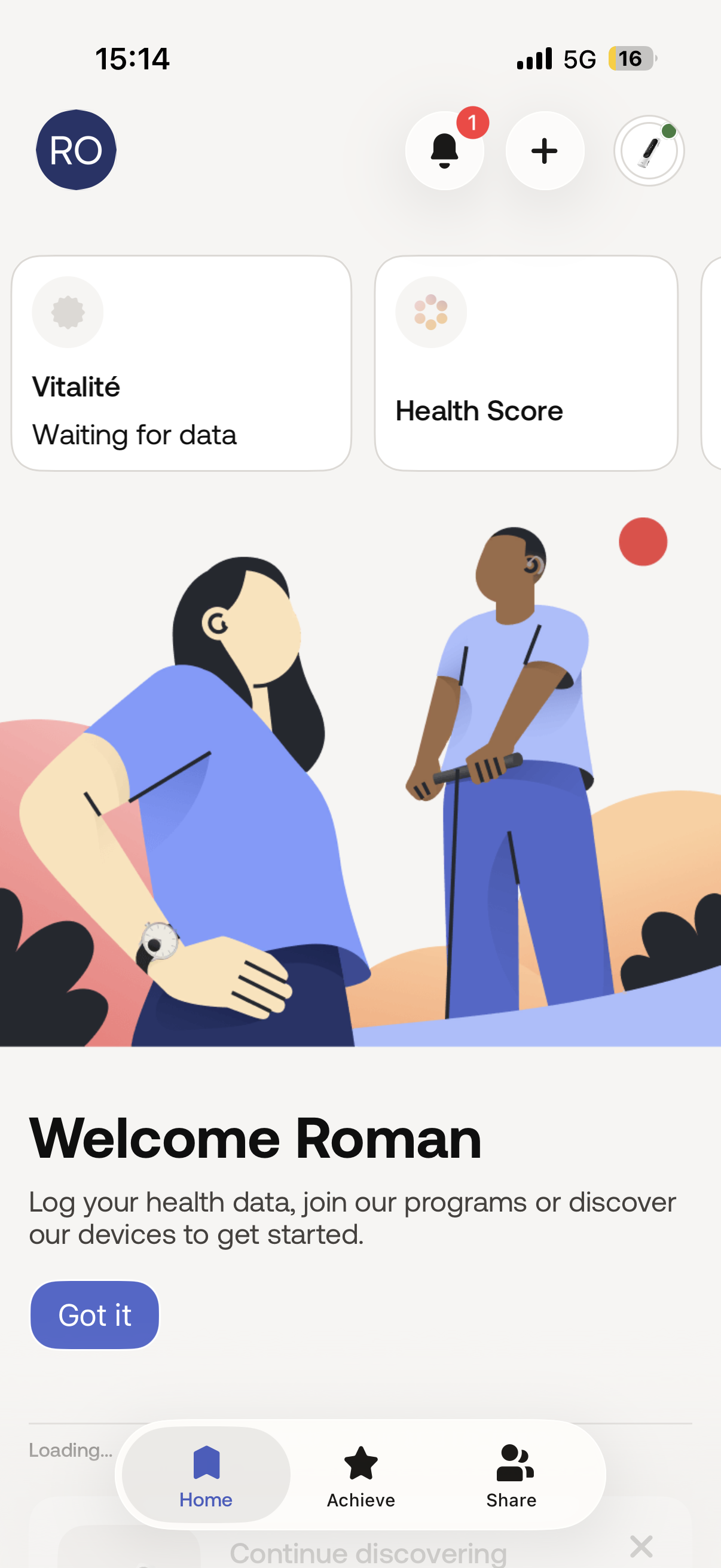Image resolution: width=721 pixels, height=1568 pixels.
Task: Open the RO profile avatar
Action: click(x=76, y=150)
